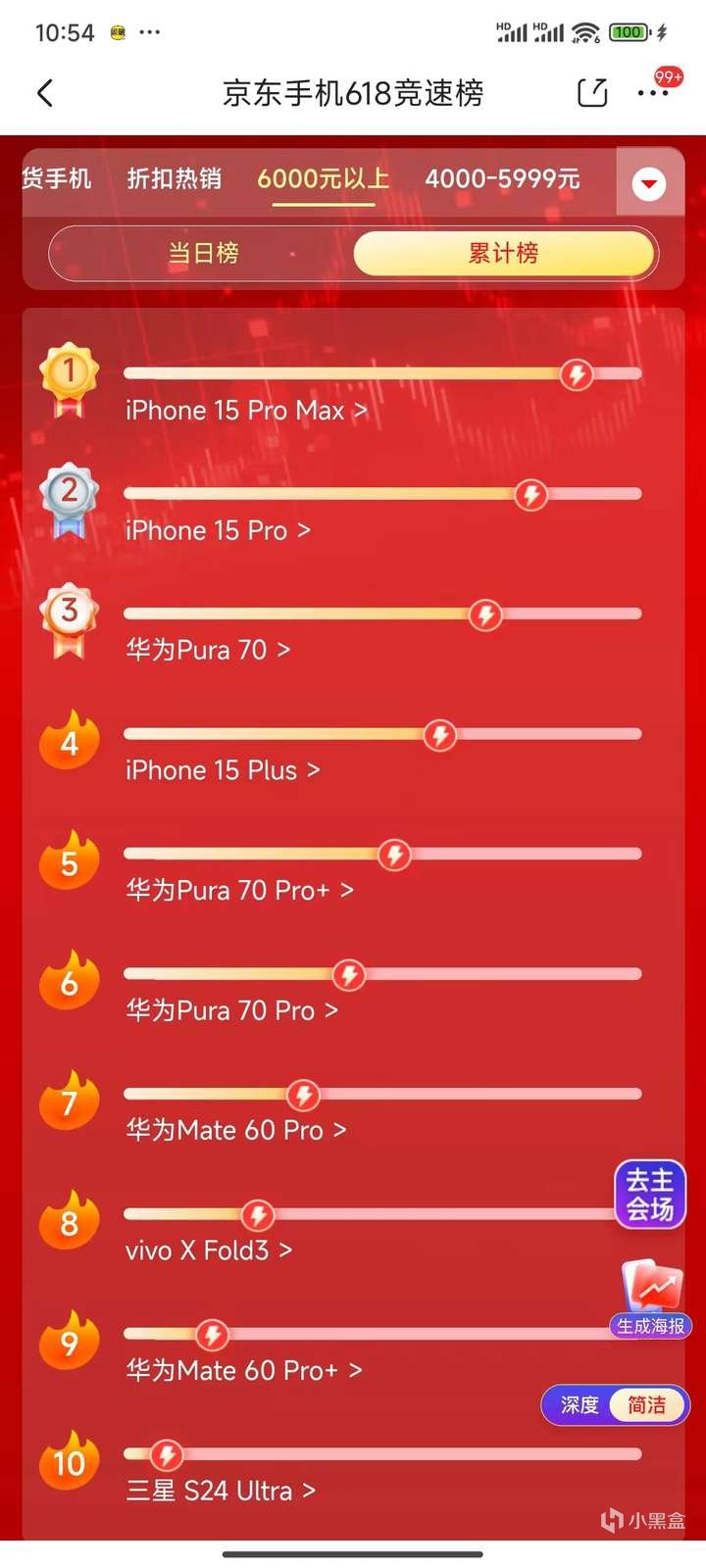The image size is (706, 1568).
Task: Expand the category dropdown arrow
Action: point(649,183)
